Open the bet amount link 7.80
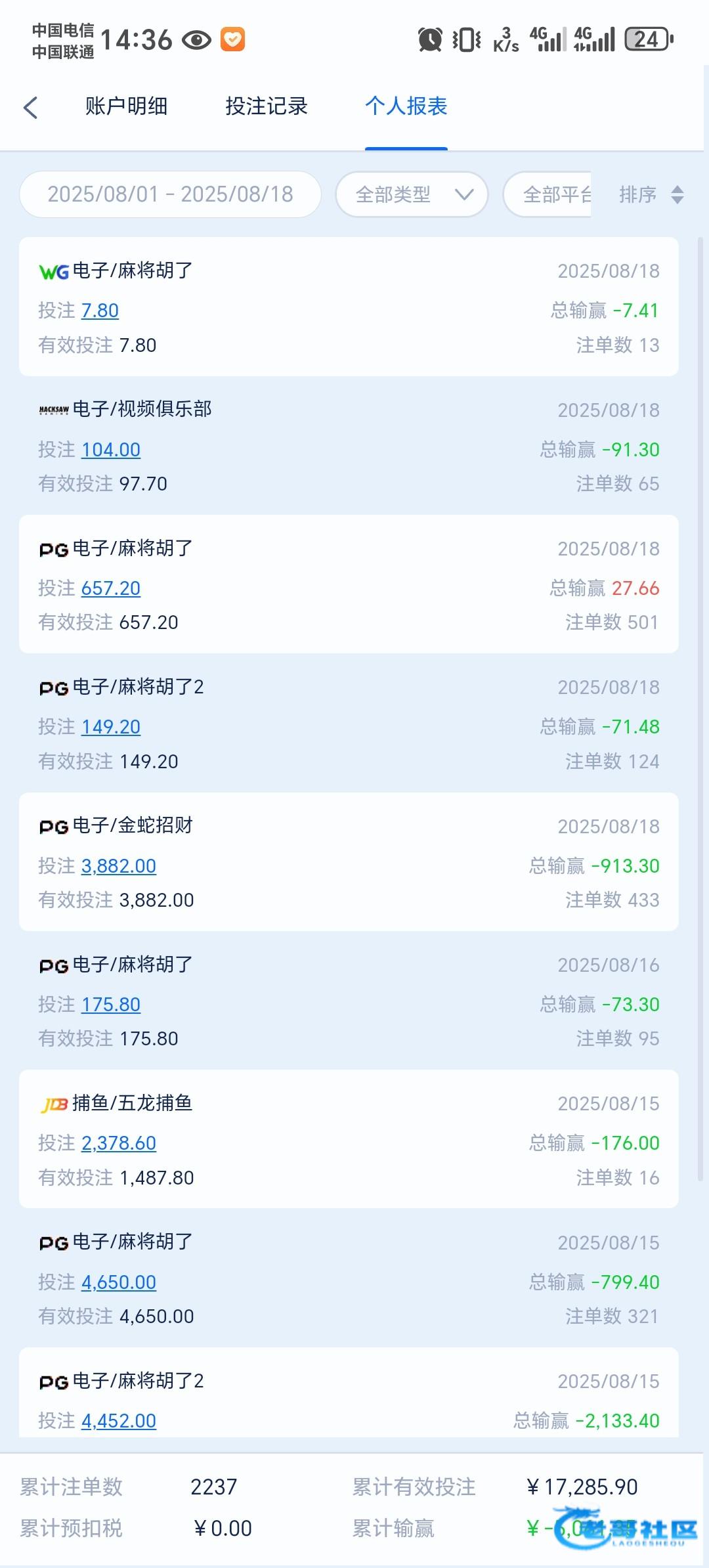 (100, 311)
